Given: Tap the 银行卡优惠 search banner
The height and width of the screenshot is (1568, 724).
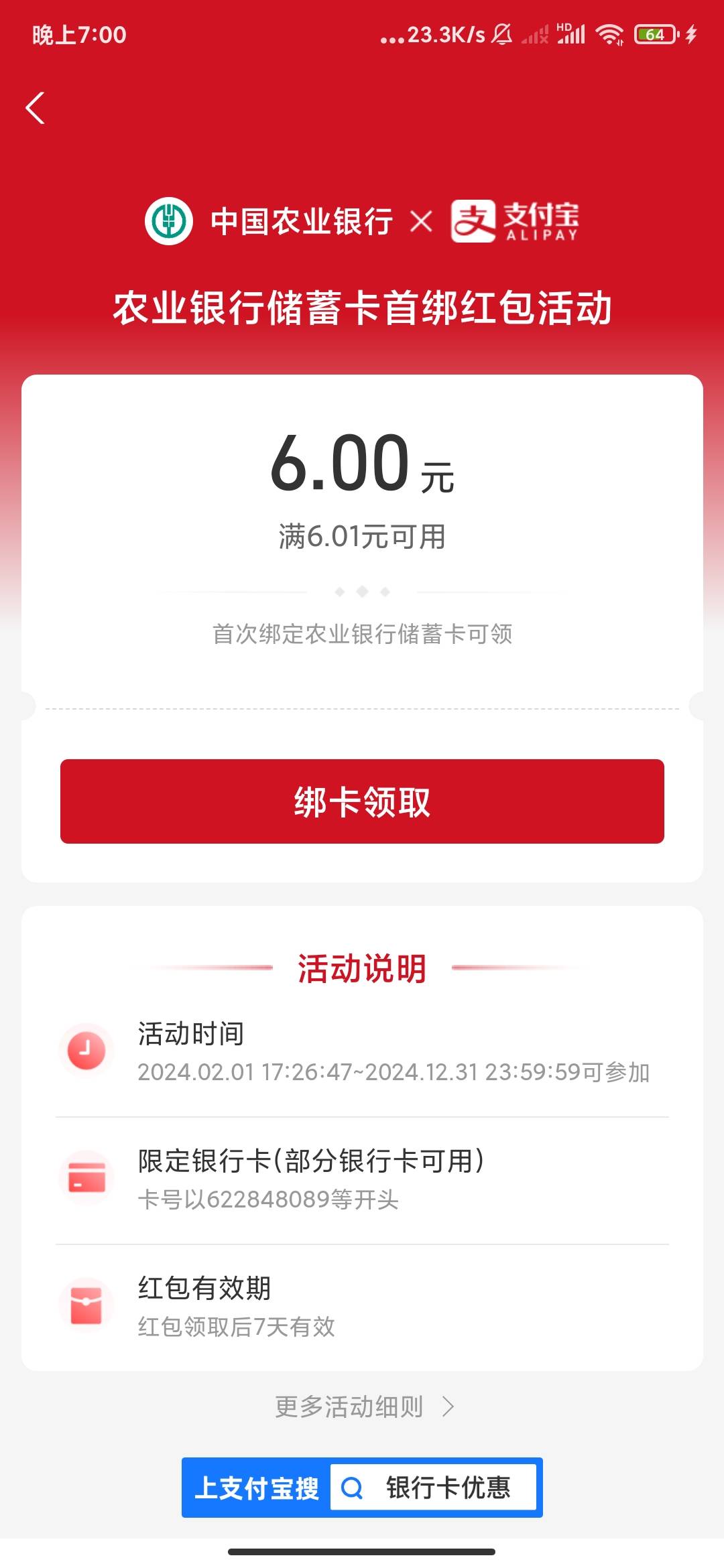Looking at the screenshot, I should click(362, 1488).
